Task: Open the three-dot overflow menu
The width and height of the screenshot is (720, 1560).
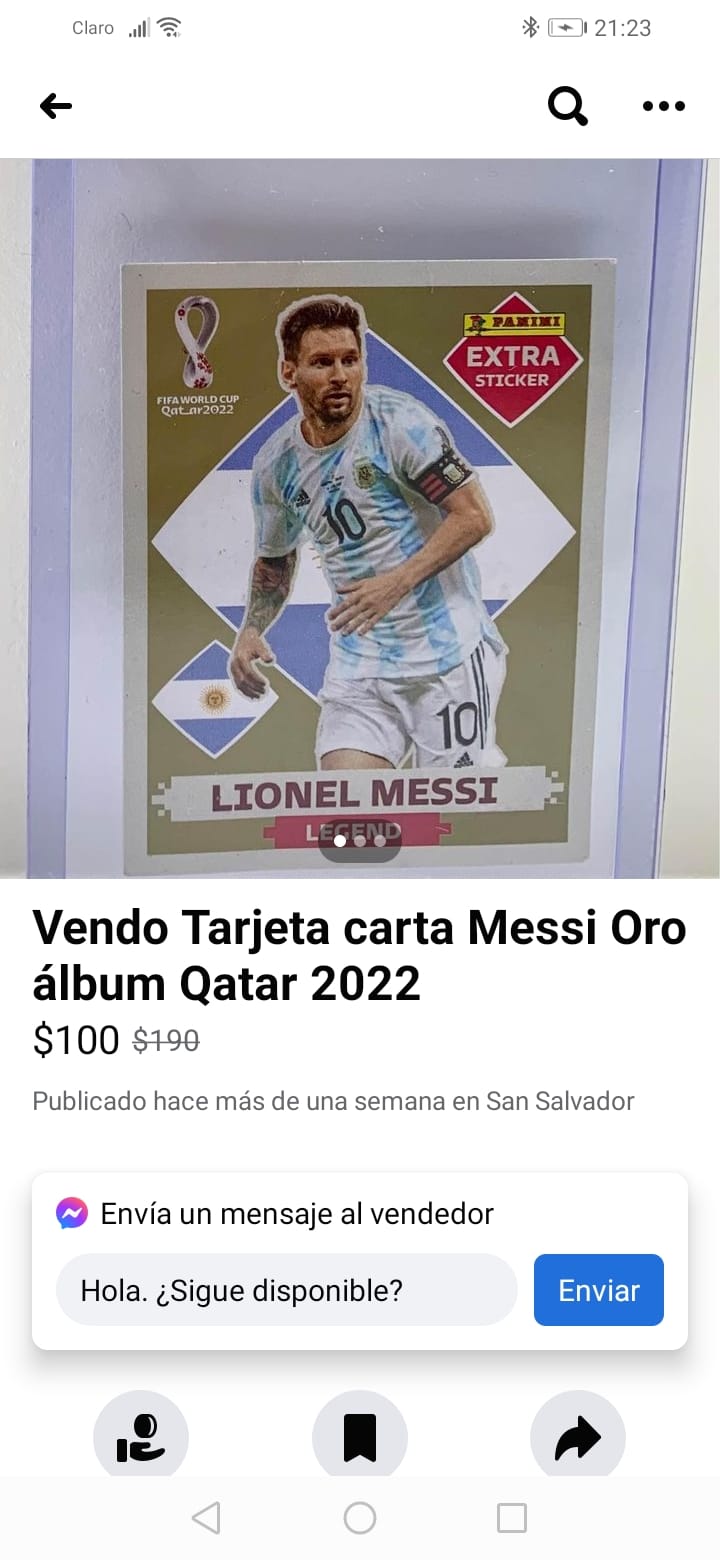Action: click(663, 106)
